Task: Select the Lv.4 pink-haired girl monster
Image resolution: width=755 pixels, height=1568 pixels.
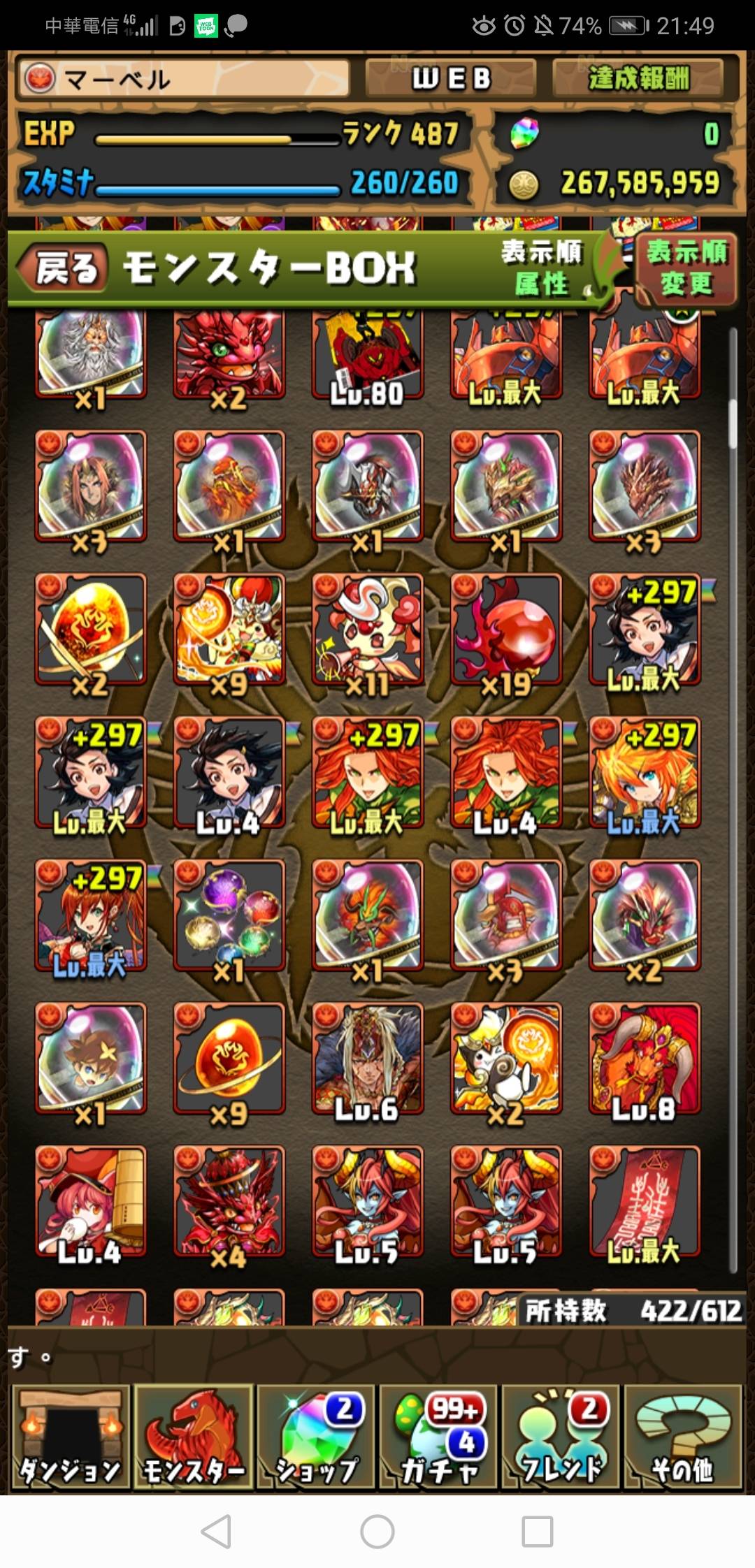Action: coord(91,1201)
